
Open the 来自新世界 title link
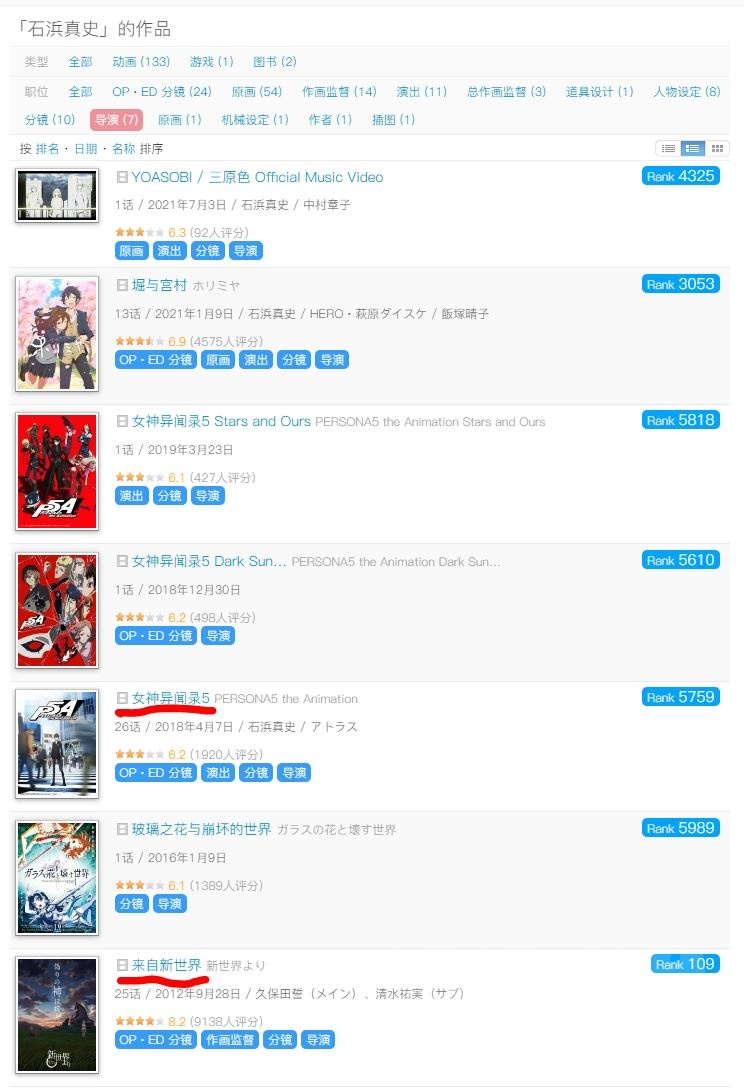pos(166,965)
